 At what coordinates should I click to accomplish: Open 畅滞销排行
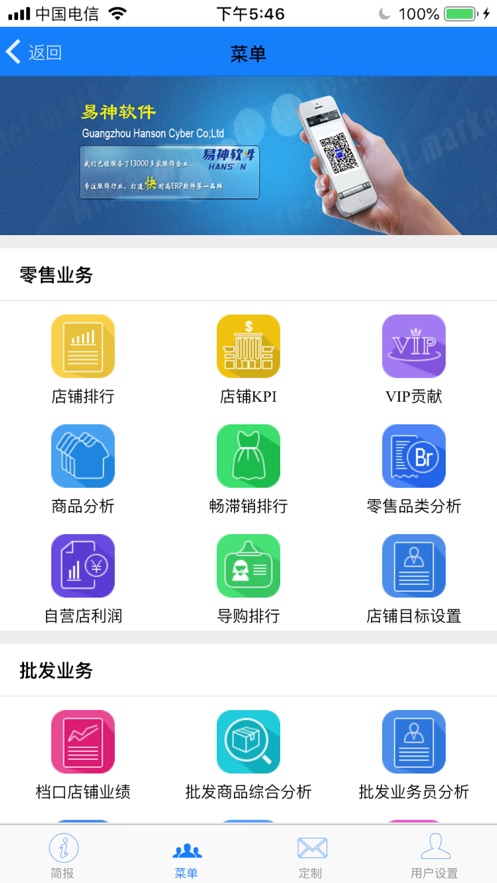248,469
